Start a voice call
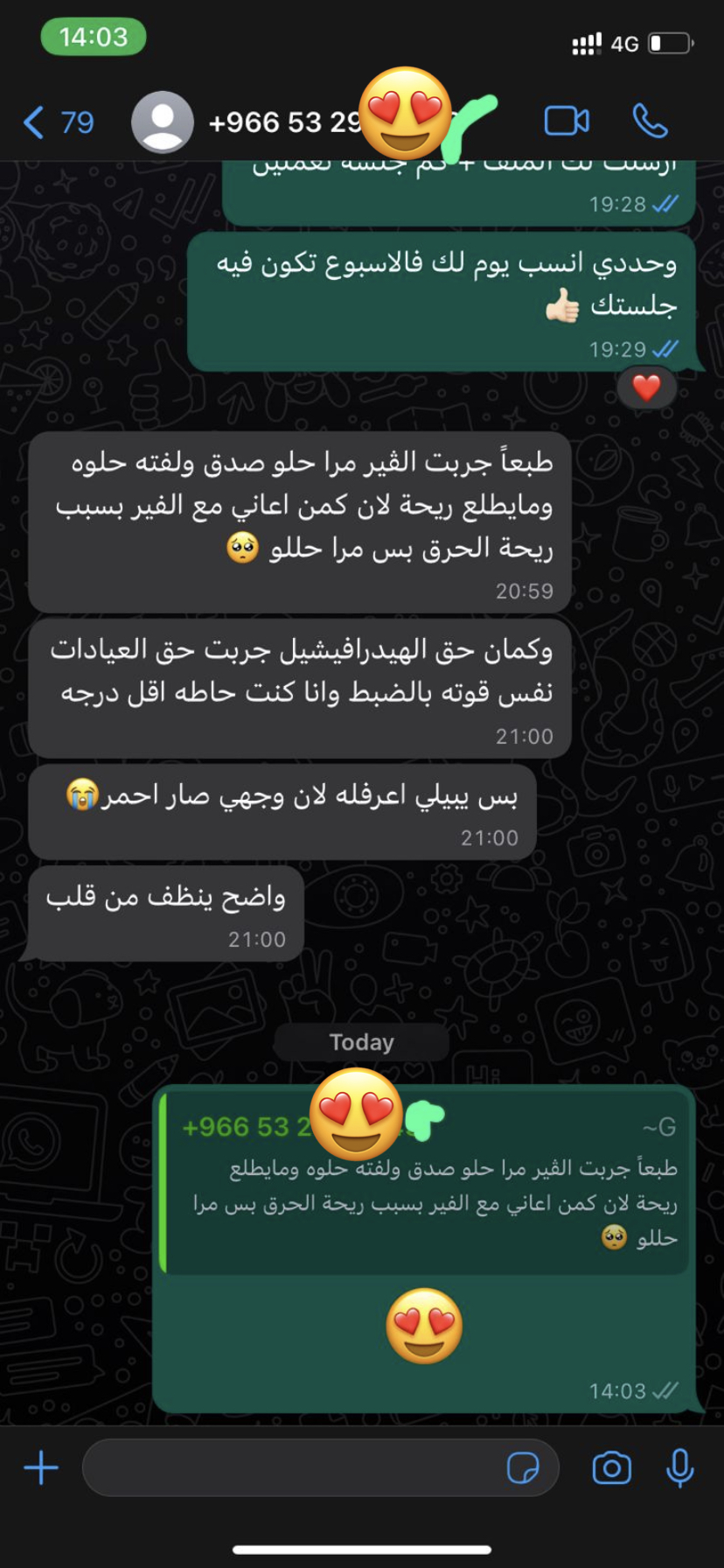724x1568 pixels. tap(651, 122)
